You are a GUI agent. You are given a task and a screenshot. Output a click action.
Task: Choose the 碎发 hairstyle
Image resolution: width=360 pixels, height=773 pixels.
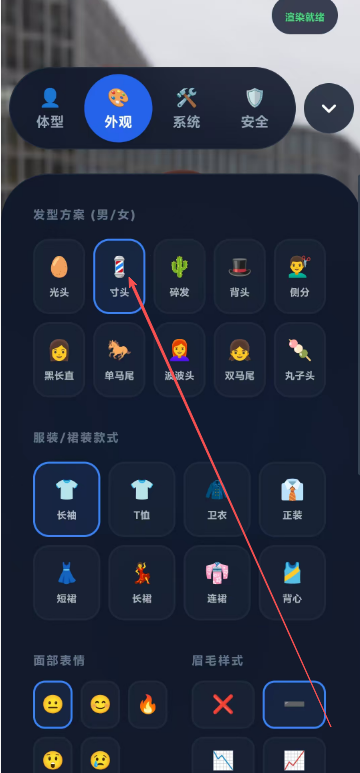pos(180,276)
